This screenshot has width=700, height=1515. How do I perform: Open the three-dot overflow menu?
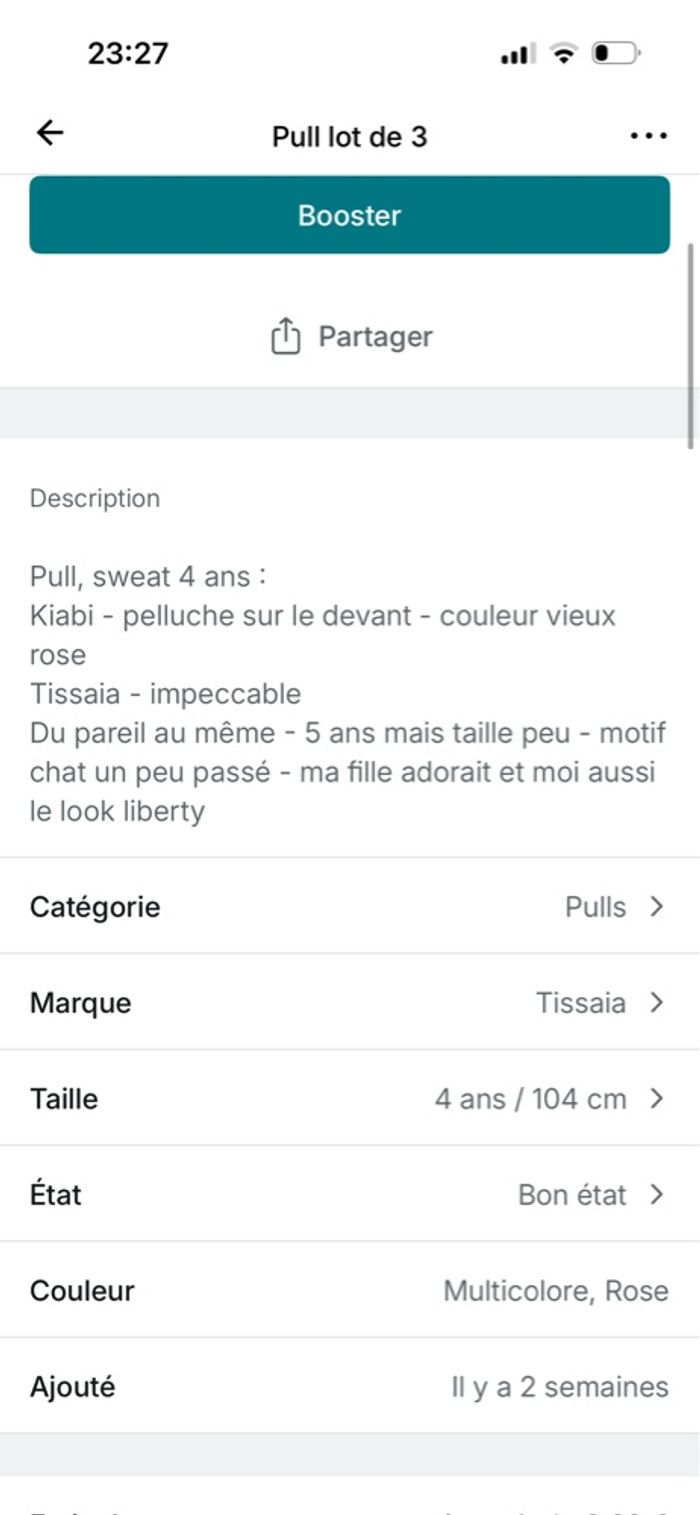point(648,136)
